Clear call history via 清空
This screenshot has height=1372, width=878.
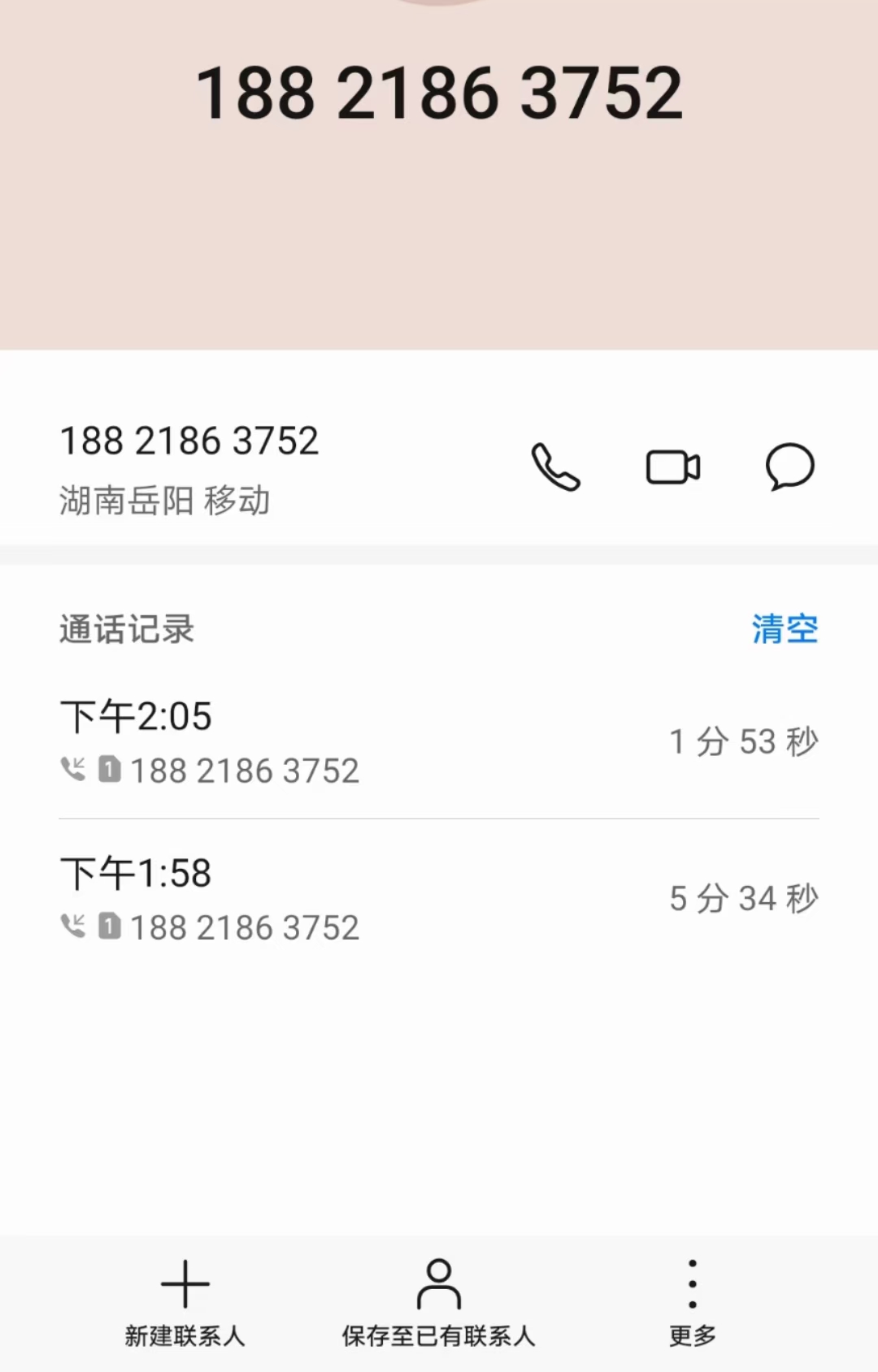point(785,628)
